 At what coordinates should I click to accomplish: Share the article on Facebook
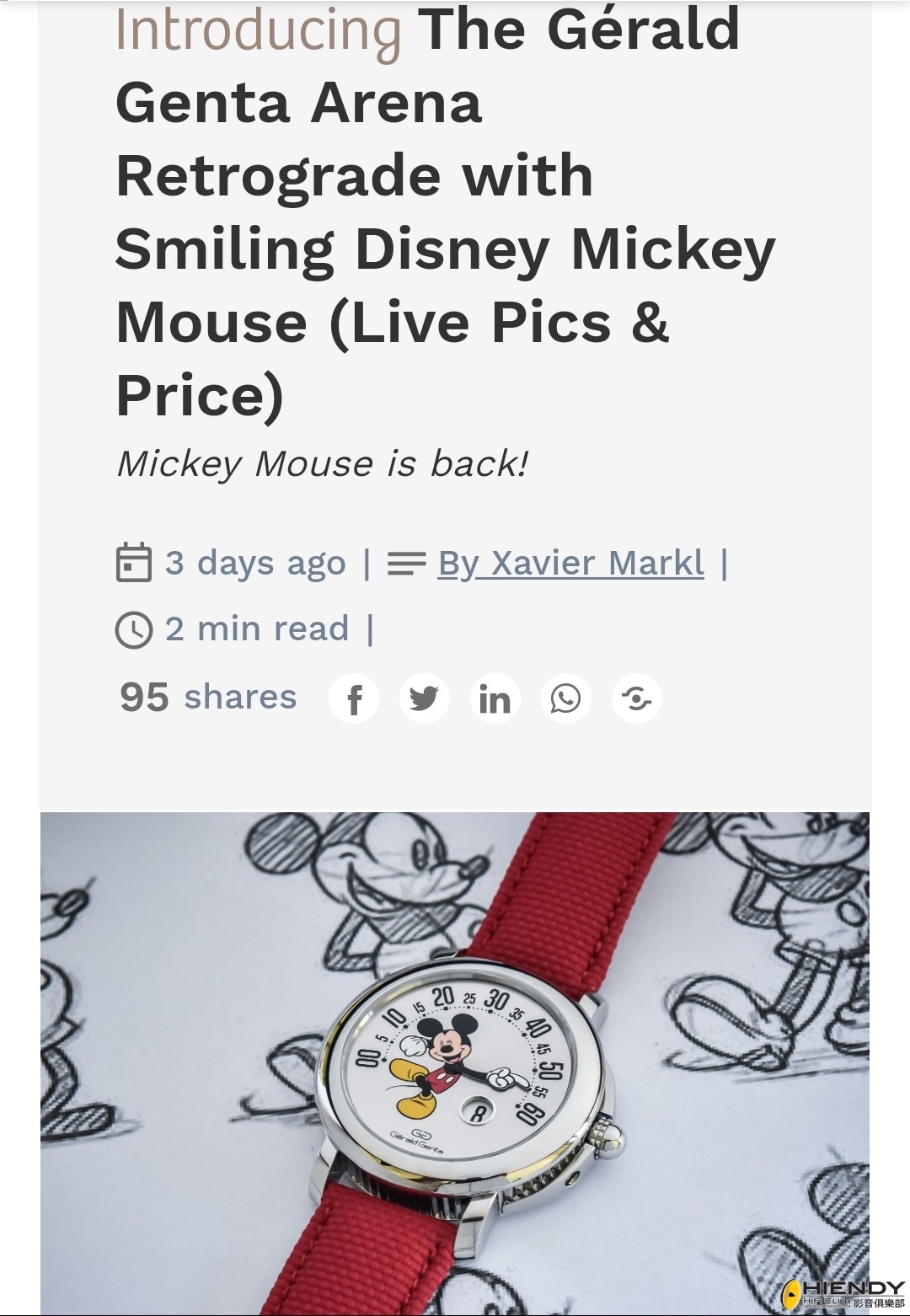point(354,698)
